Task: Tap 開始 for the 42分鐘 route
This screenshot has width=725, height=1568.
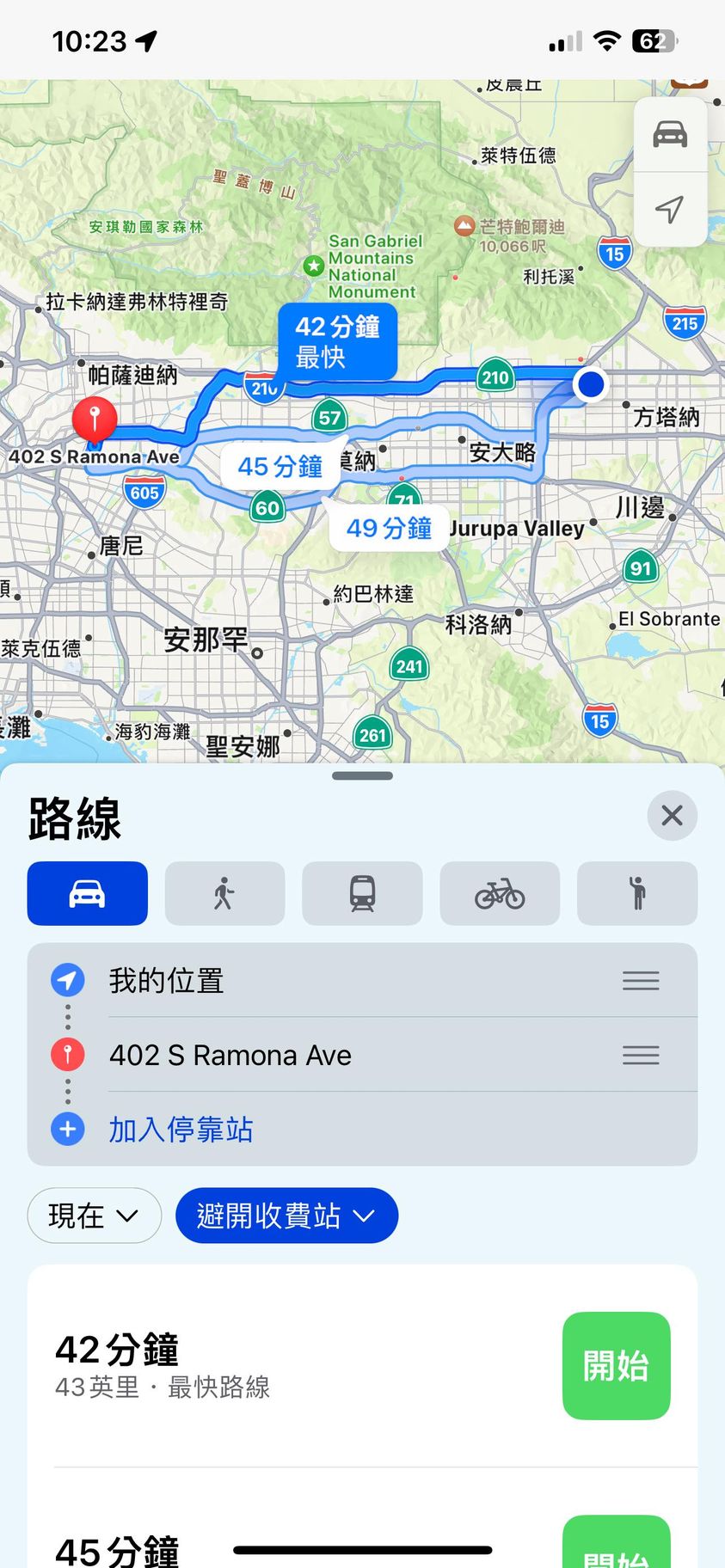Action: tap(616, 1365)
